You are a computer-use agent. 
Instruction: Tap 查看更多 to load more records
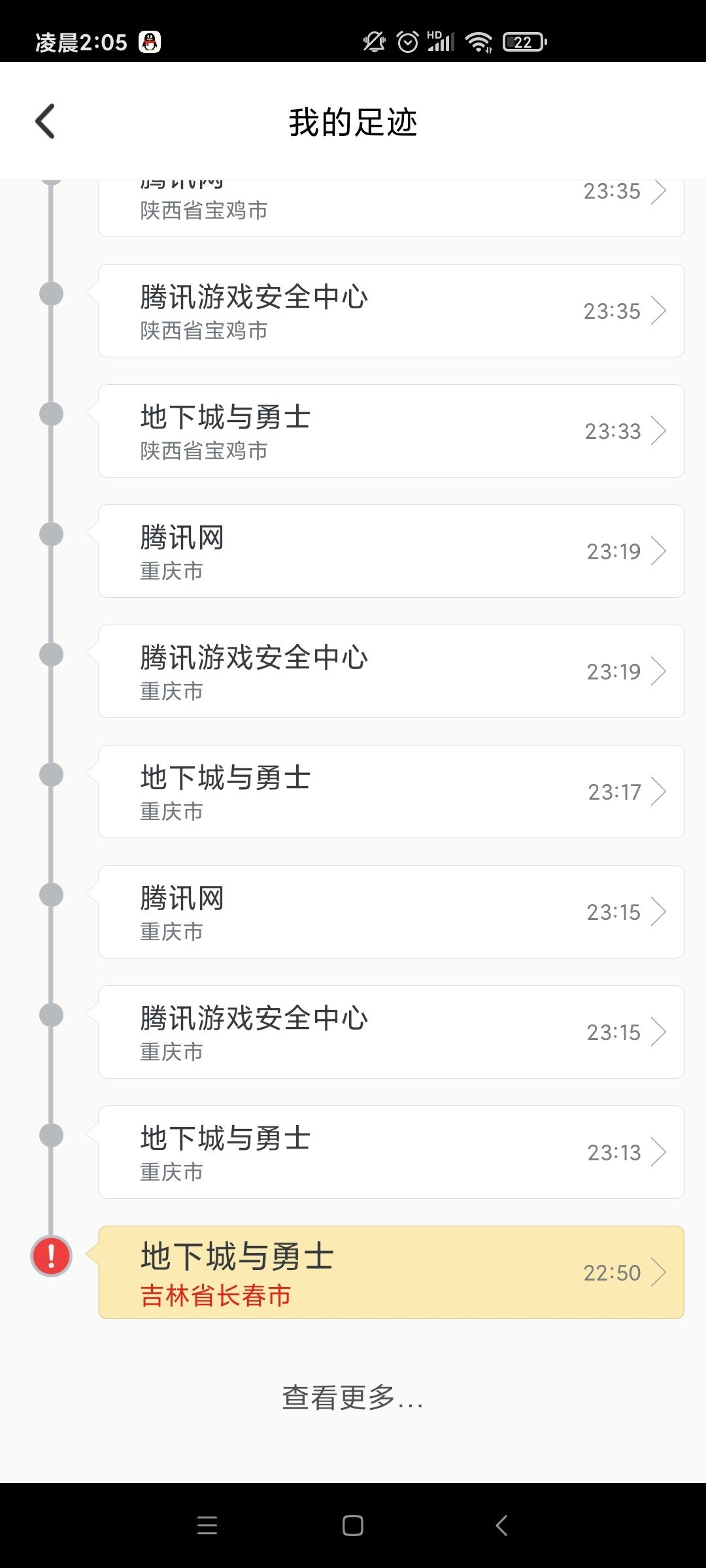pos(353,1398)
